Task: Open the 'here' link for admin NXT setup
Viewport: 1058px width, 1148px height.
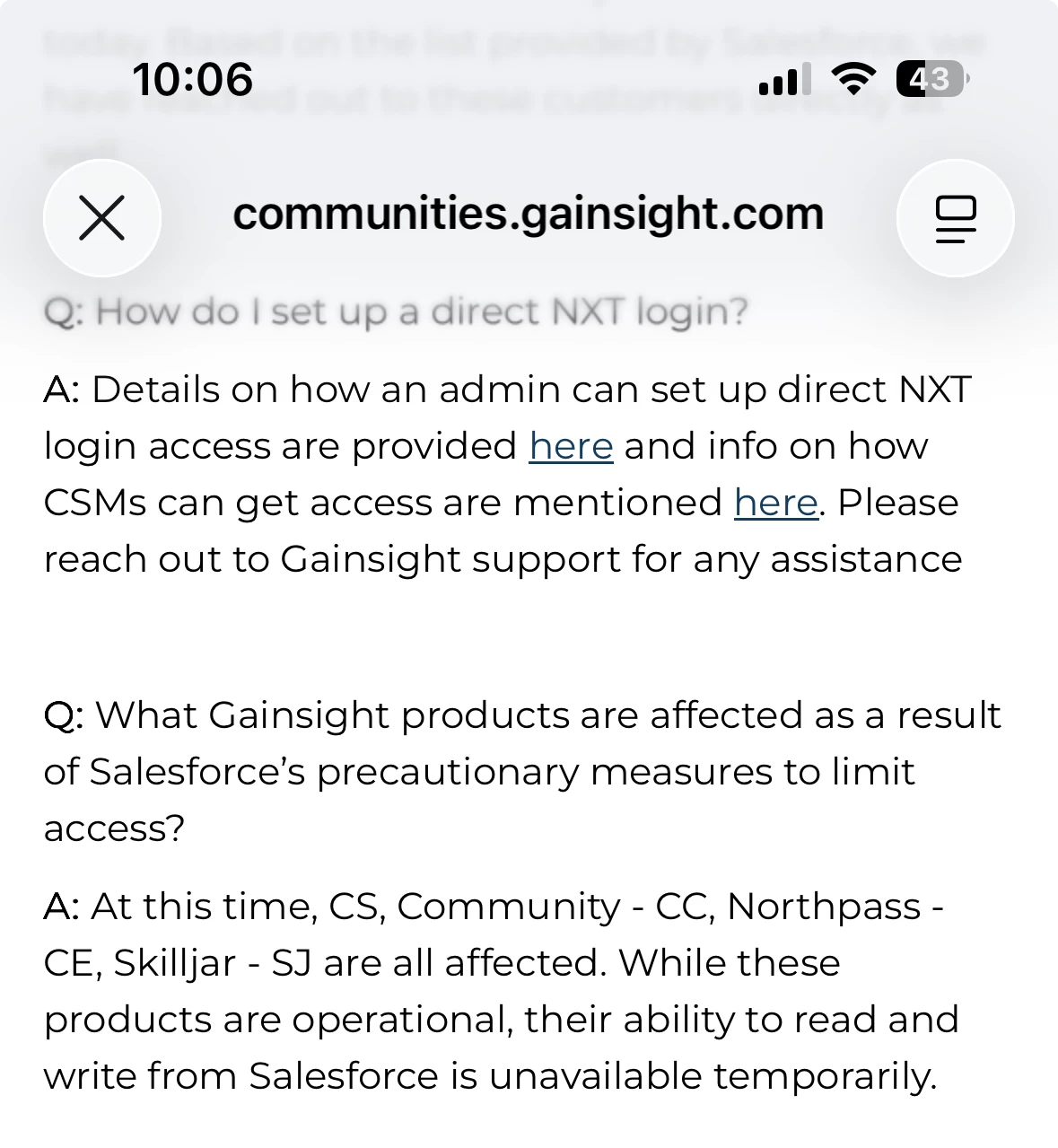Action: click(x=571, y=446)
